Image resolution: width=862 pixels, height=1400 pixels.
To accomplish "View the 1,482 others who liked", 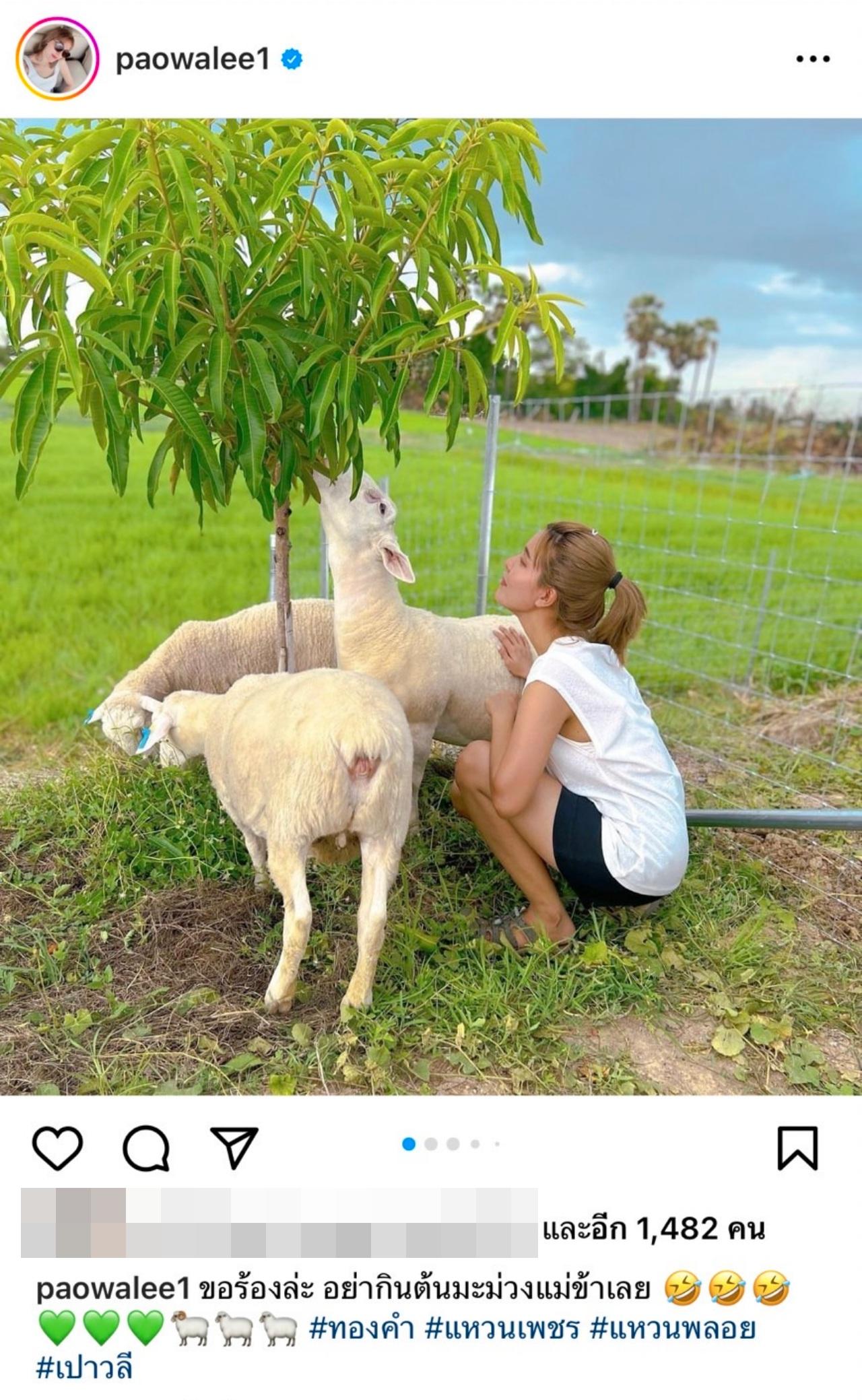I will pyautogui.click(x=653, y=1230).
